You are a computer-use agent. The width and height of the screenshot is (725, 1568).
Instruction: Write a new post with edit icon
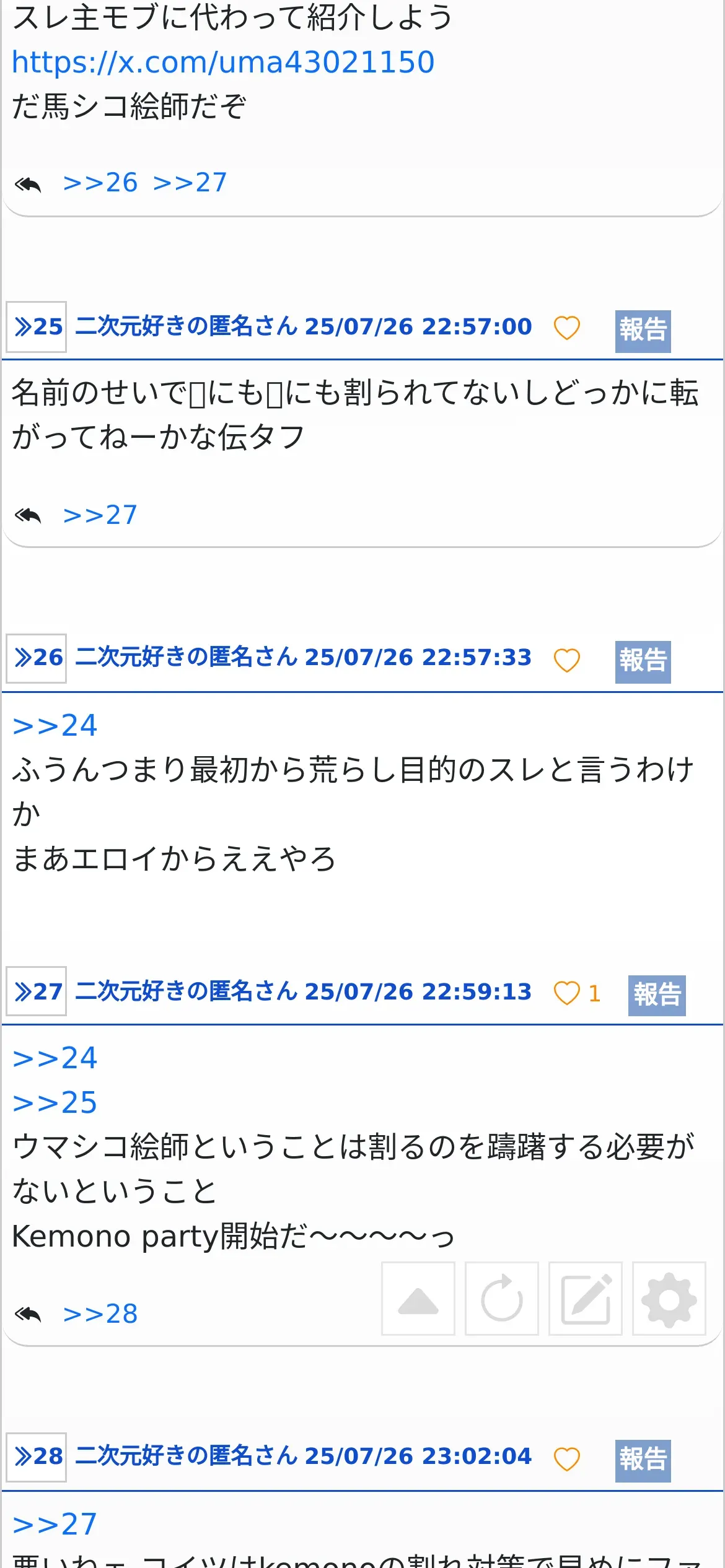point(586,1299)
